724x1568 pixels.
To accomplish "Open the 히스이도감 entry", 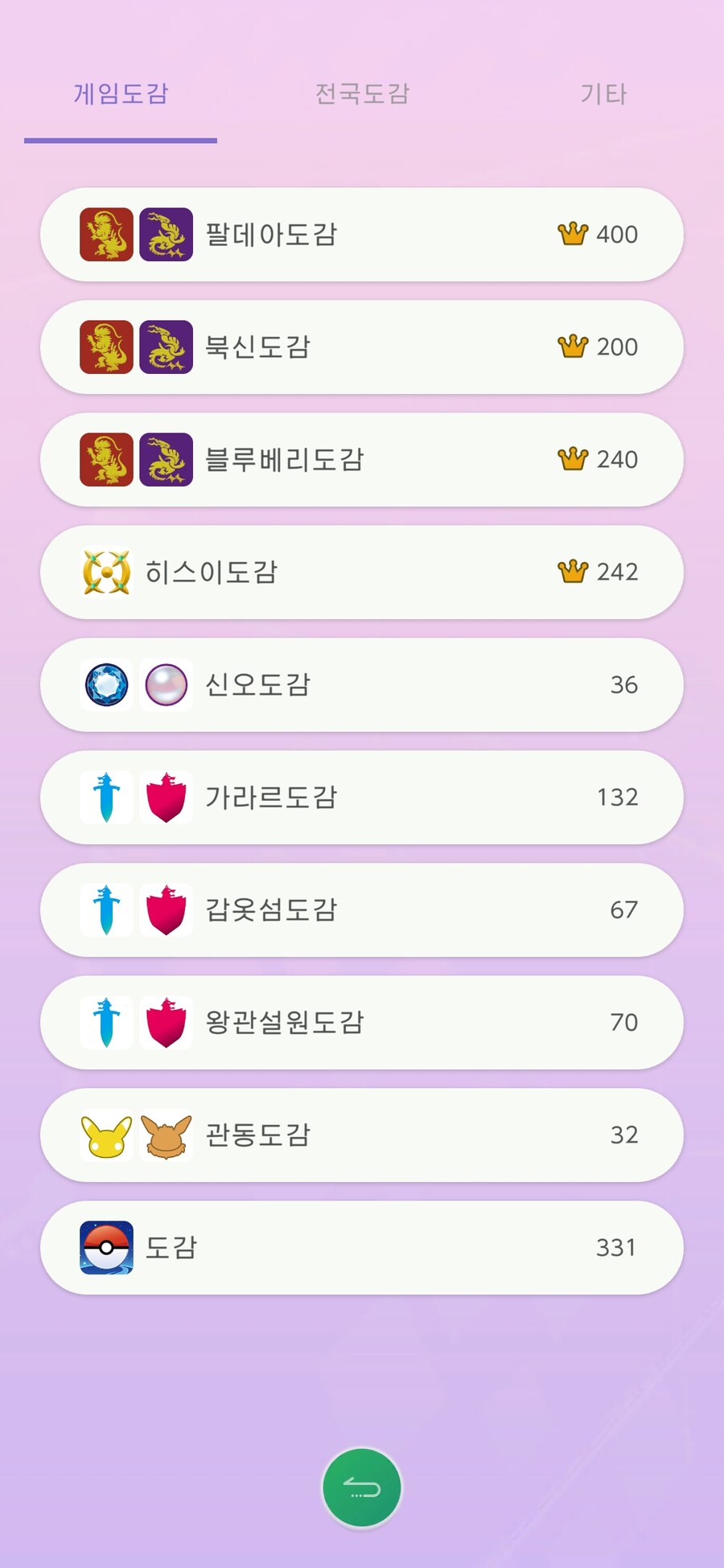I will (x=362, y=572).
